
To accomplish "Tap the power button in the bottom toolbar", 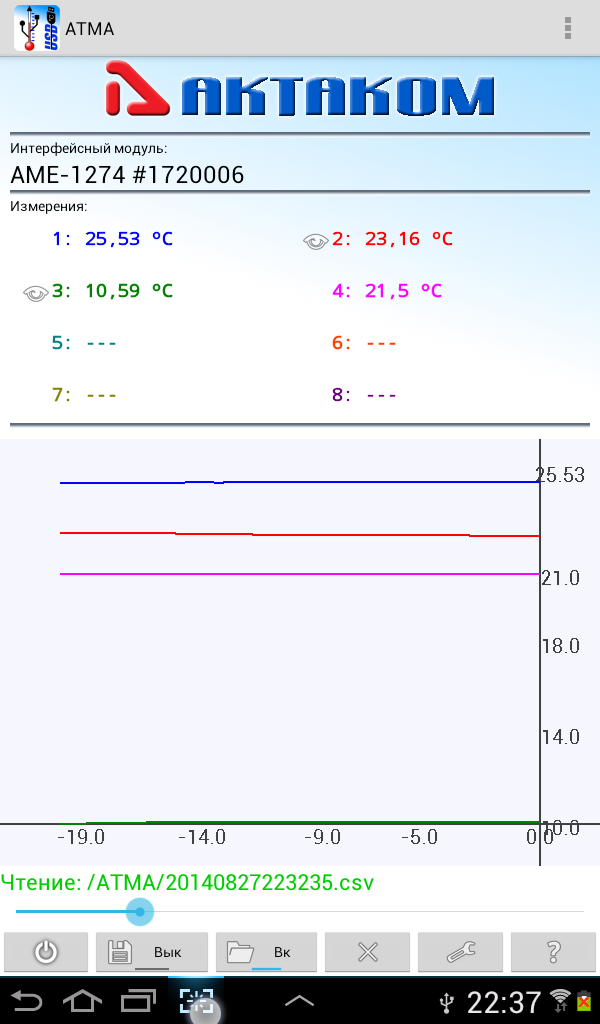I will coord(46,952).
